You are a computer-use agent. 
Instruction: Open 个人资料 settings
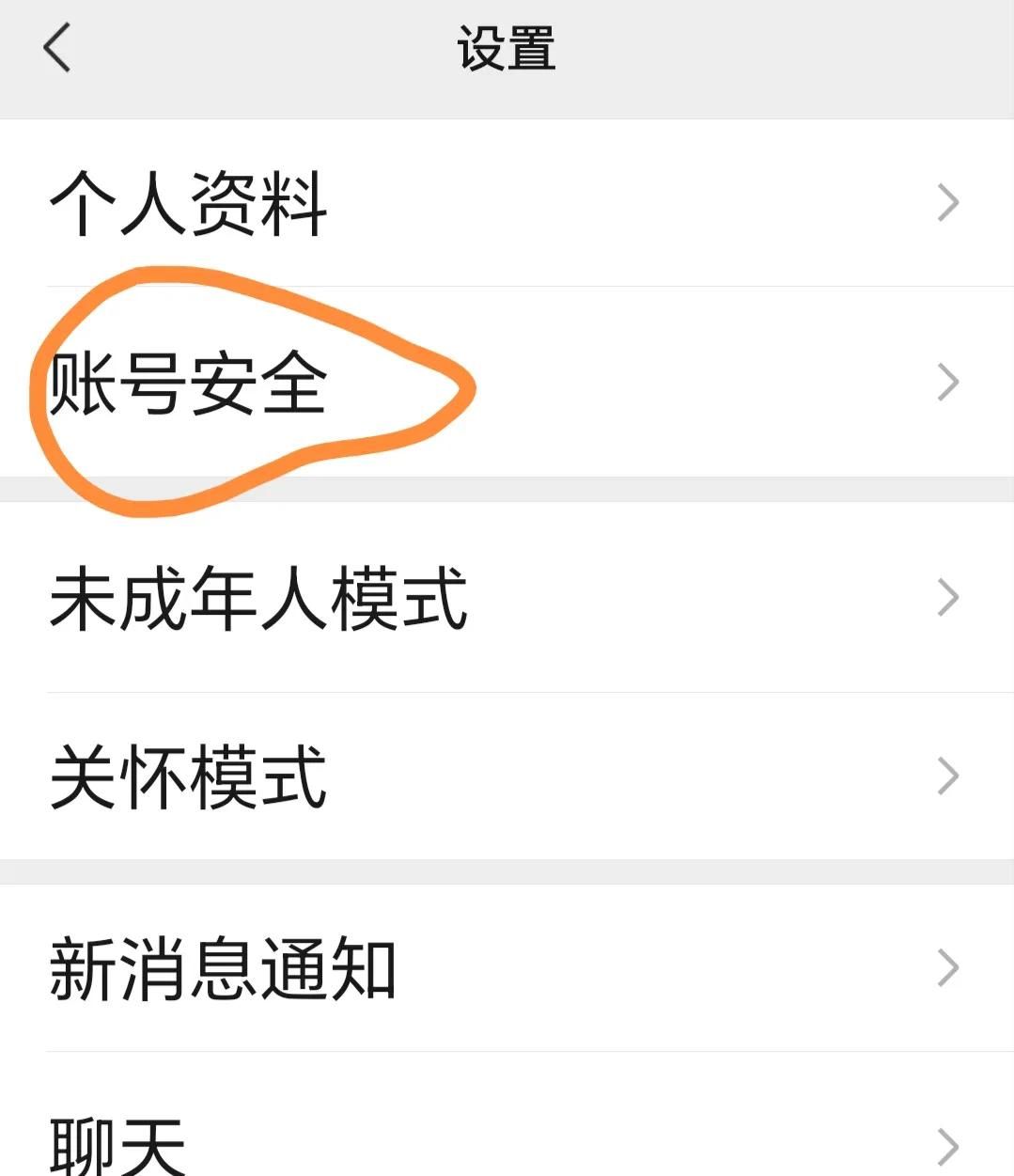[188, 203]
